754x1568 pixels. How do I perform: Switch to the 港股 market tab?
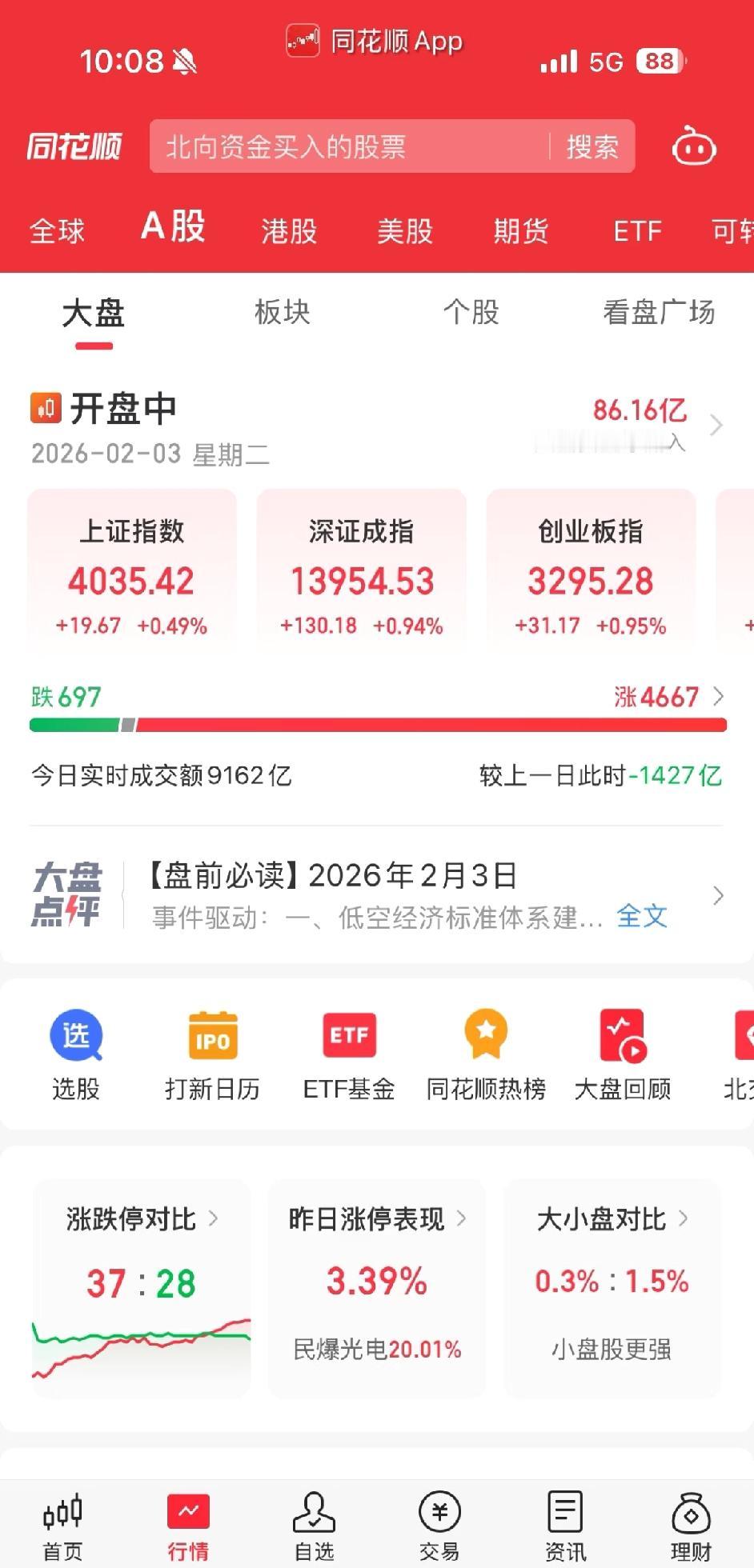tap(288, 230)
